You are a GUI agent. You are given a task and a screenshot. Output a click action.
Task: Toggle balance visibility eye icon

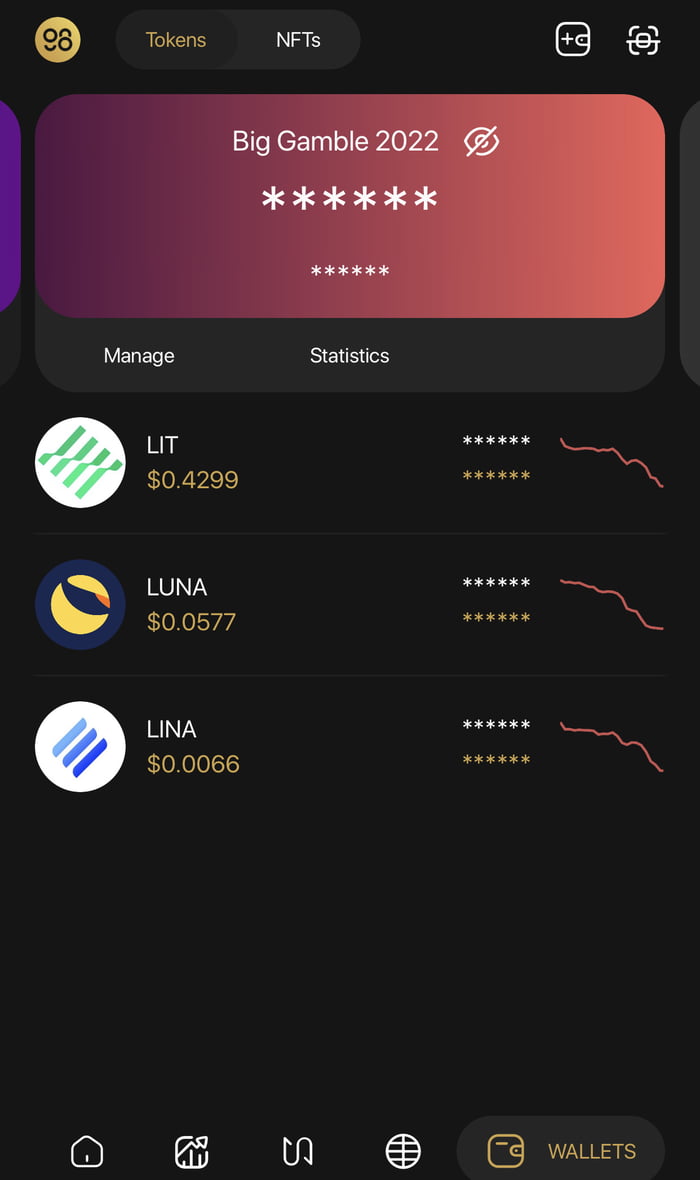(482, 142)
